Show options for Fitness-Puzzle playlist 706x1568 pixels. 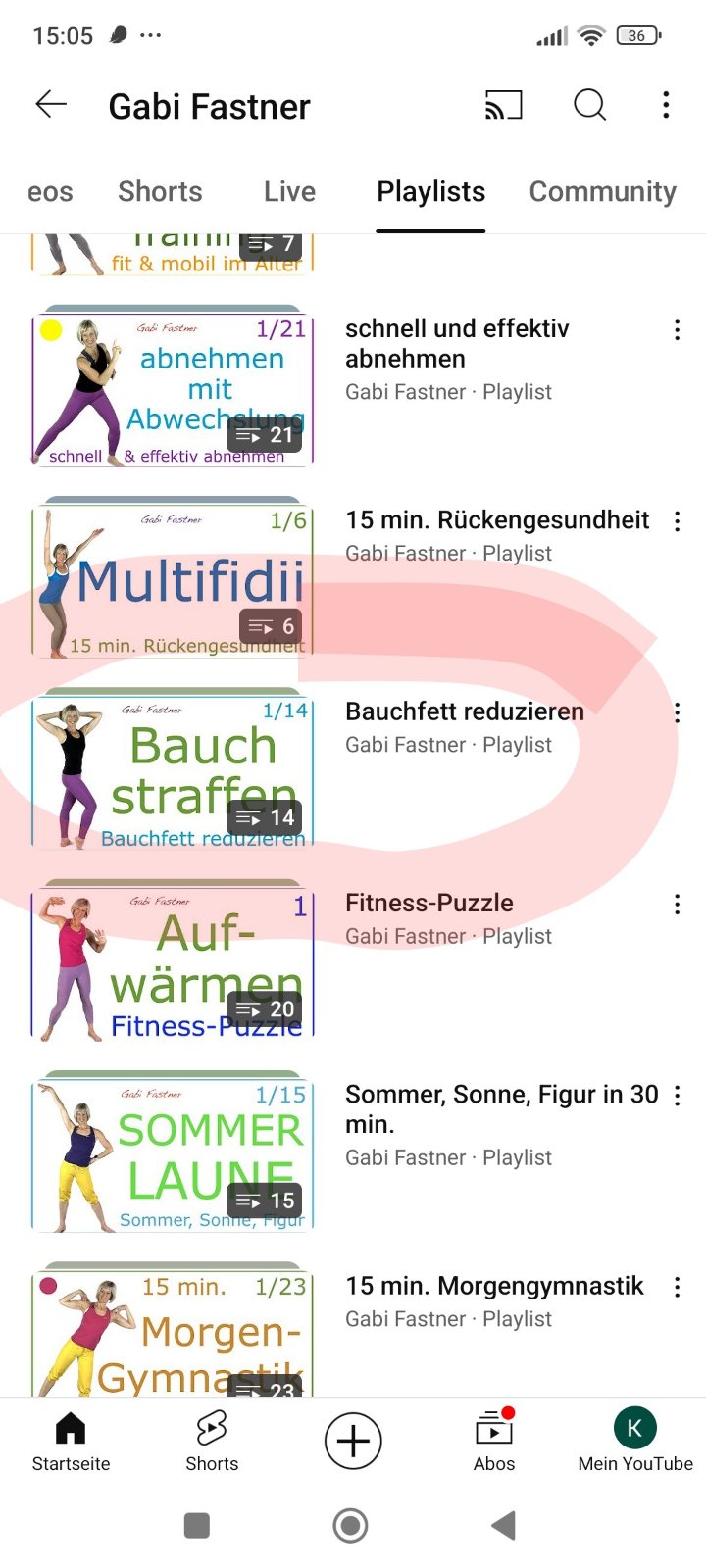(677, 905)
